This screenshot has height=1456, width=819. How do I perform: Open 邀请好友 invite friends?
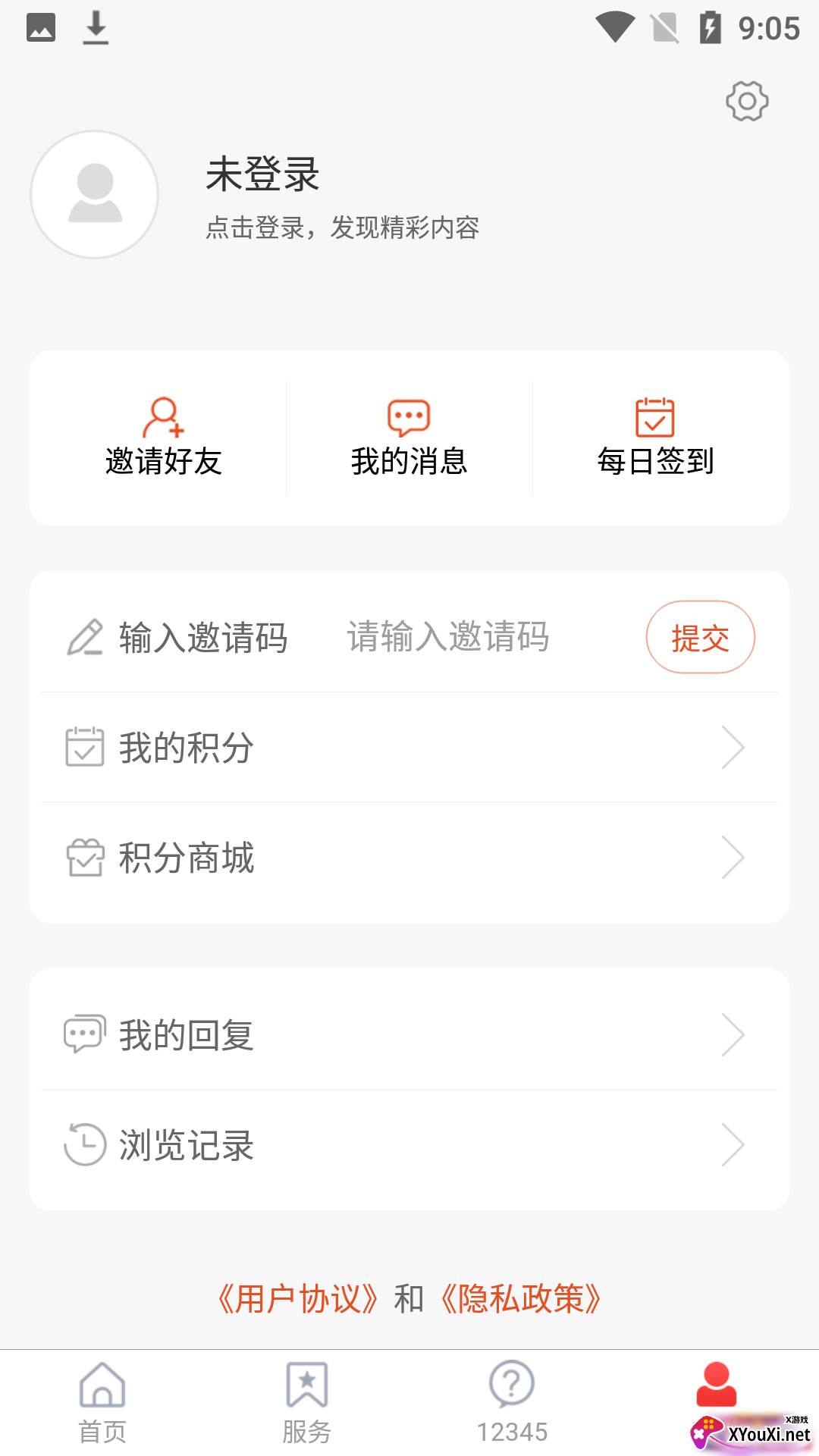pos(163,438)
